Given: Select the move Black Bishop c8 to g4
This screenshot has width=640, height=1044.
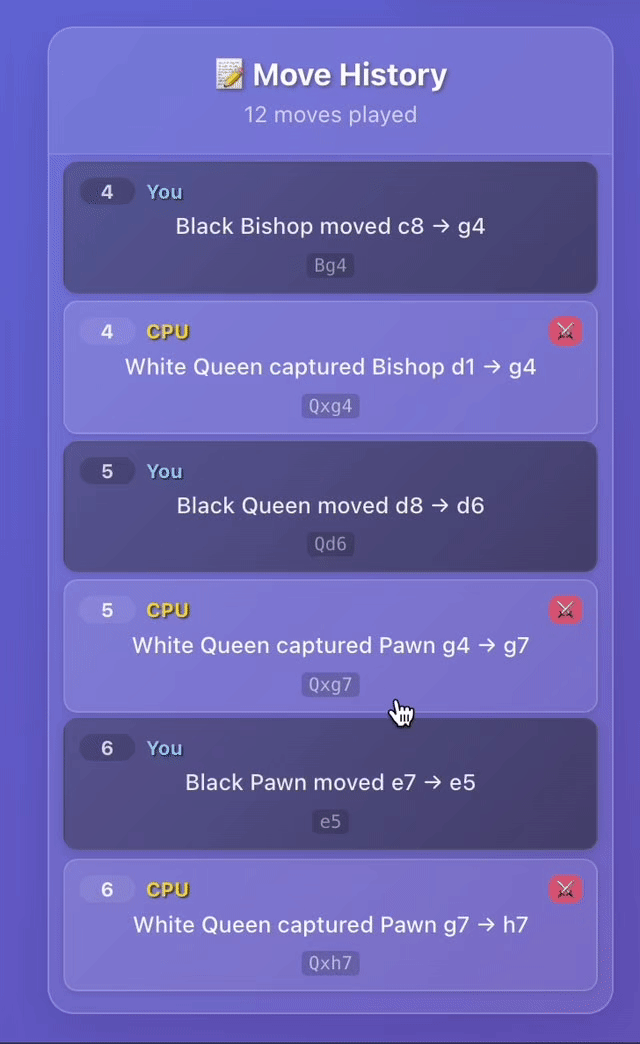Looking at the screenshot, I should point(330,227).
